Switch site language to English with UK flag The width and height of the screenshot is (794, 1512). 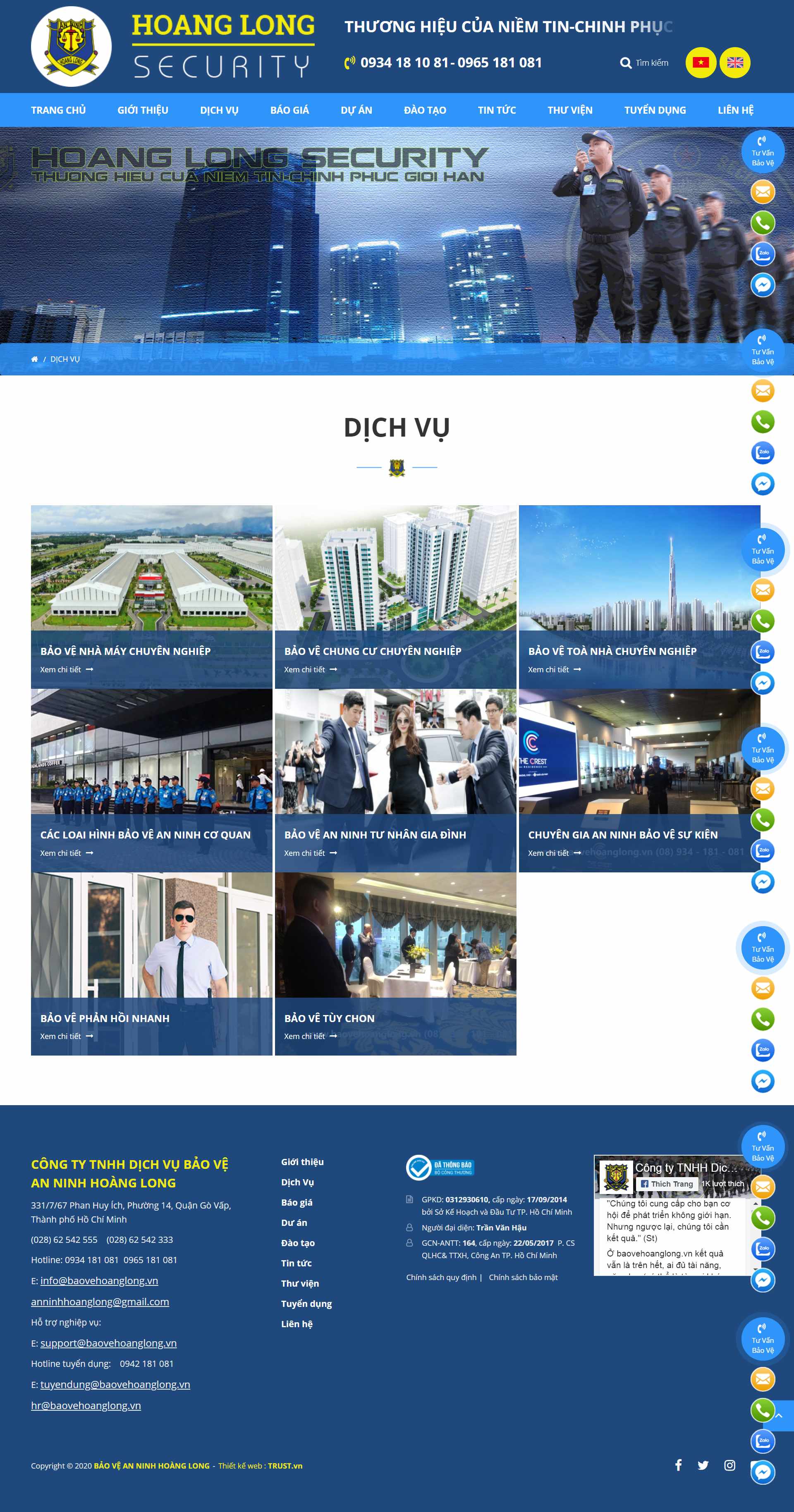[735, 62]
